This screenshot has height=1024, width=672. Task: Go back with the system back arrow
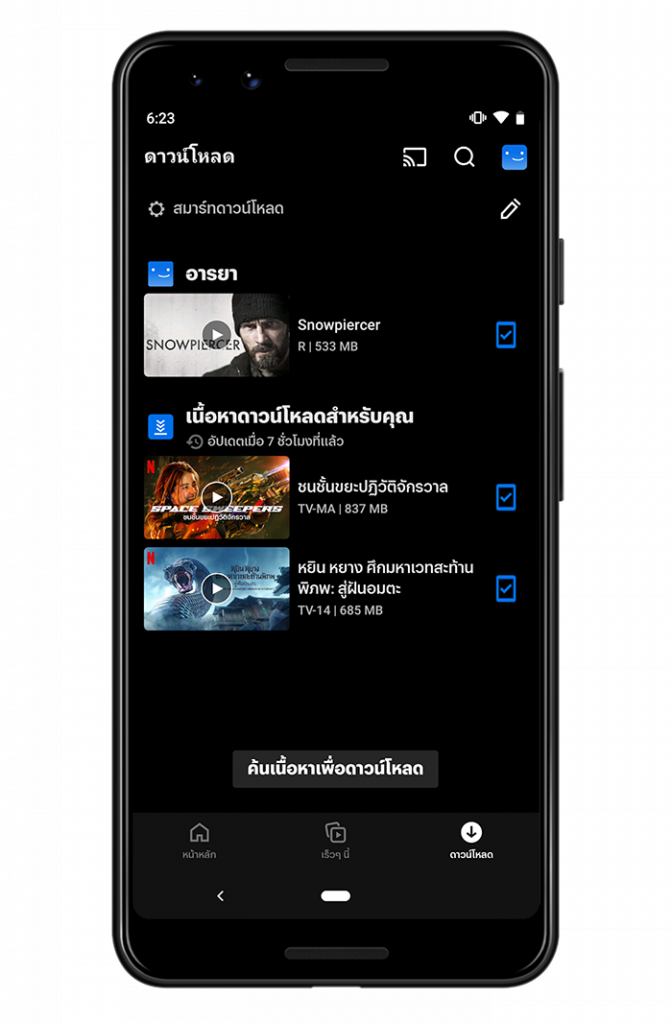[220, 896]
